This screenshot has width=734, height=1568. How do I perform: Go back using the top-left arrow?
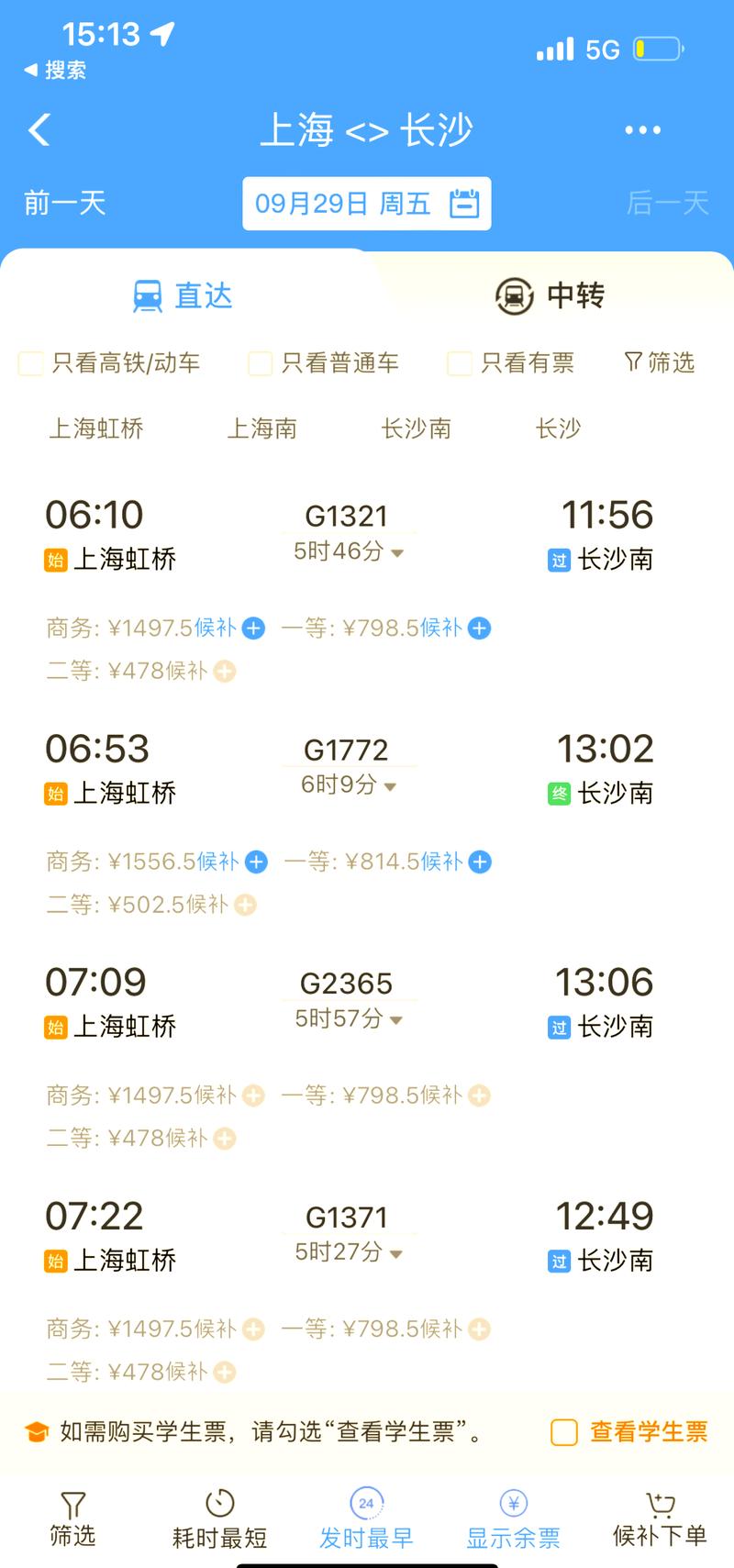pyautogui.click(x=39, y=130)
